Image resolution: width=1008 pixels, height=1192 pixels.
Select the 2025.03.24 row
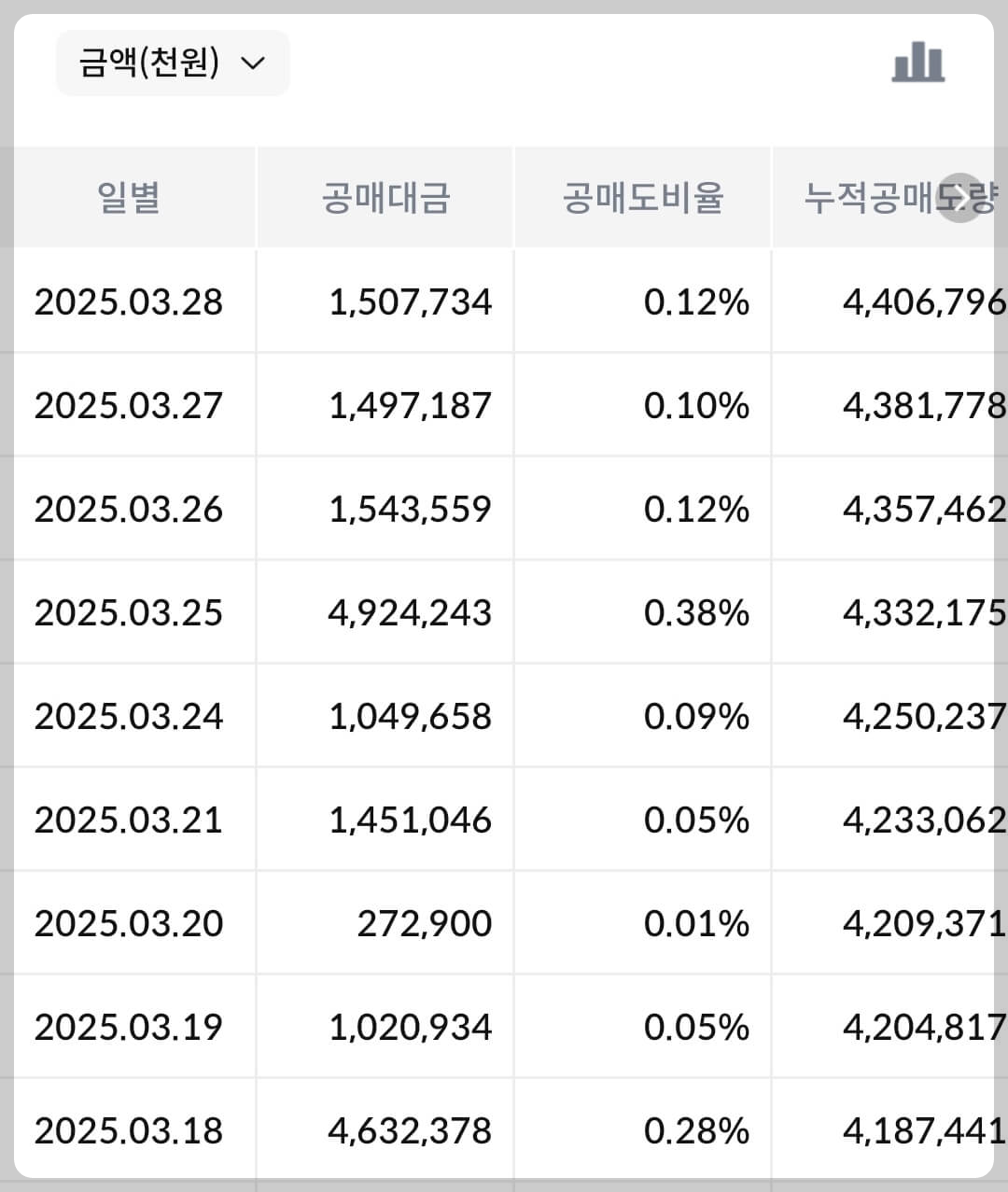(x=130, y=717)
